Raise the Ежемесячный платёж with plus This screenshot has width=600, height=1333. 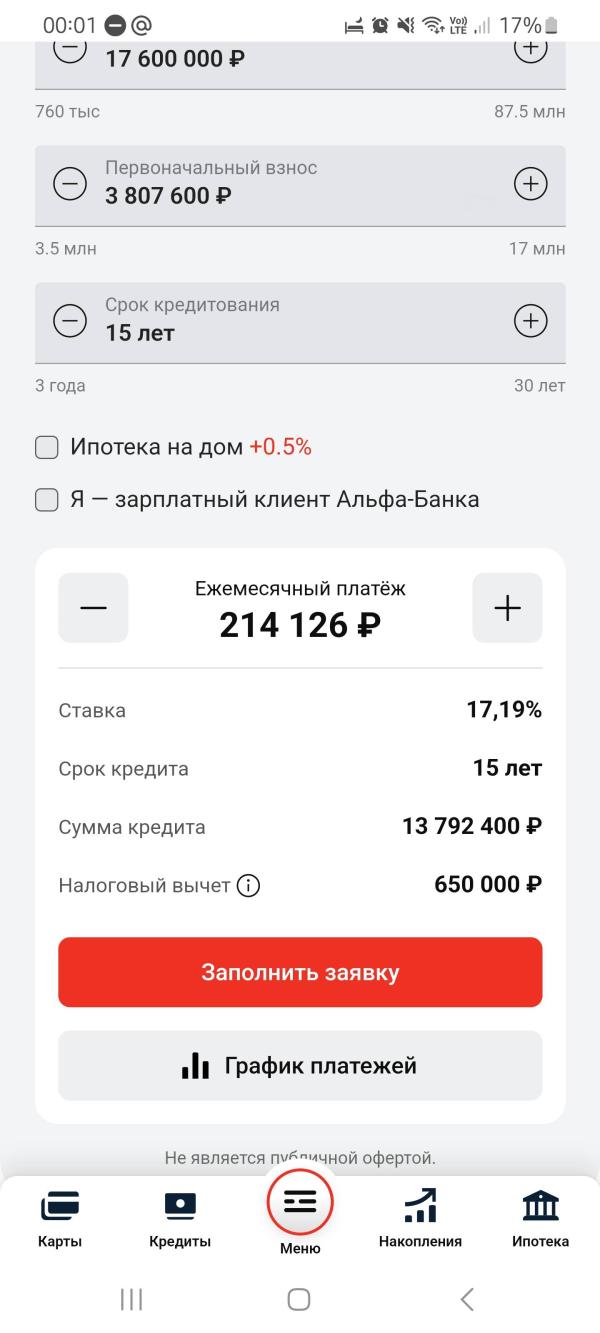507,608
